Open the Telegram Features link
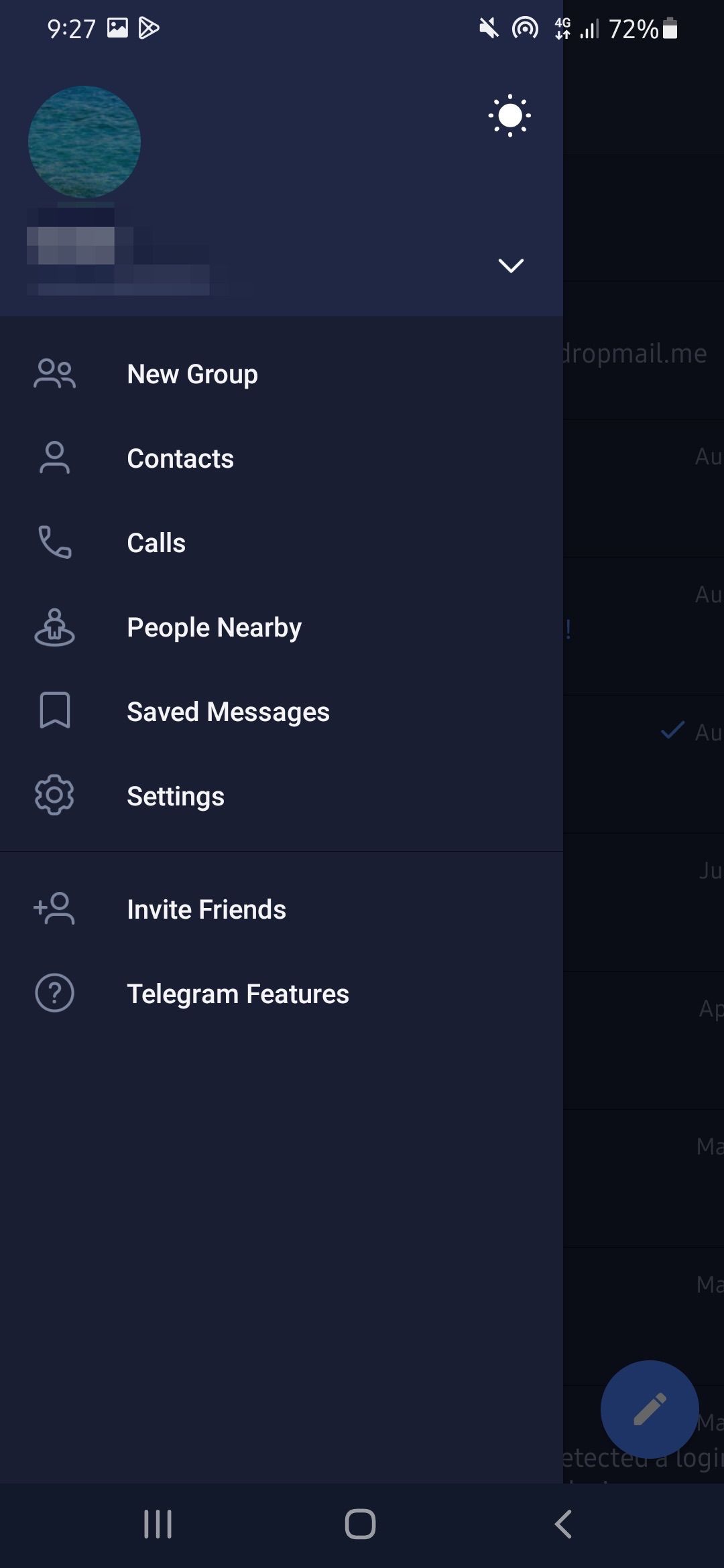The width and height of the screenshot is (724, 1568). click(x=238, y=994)
